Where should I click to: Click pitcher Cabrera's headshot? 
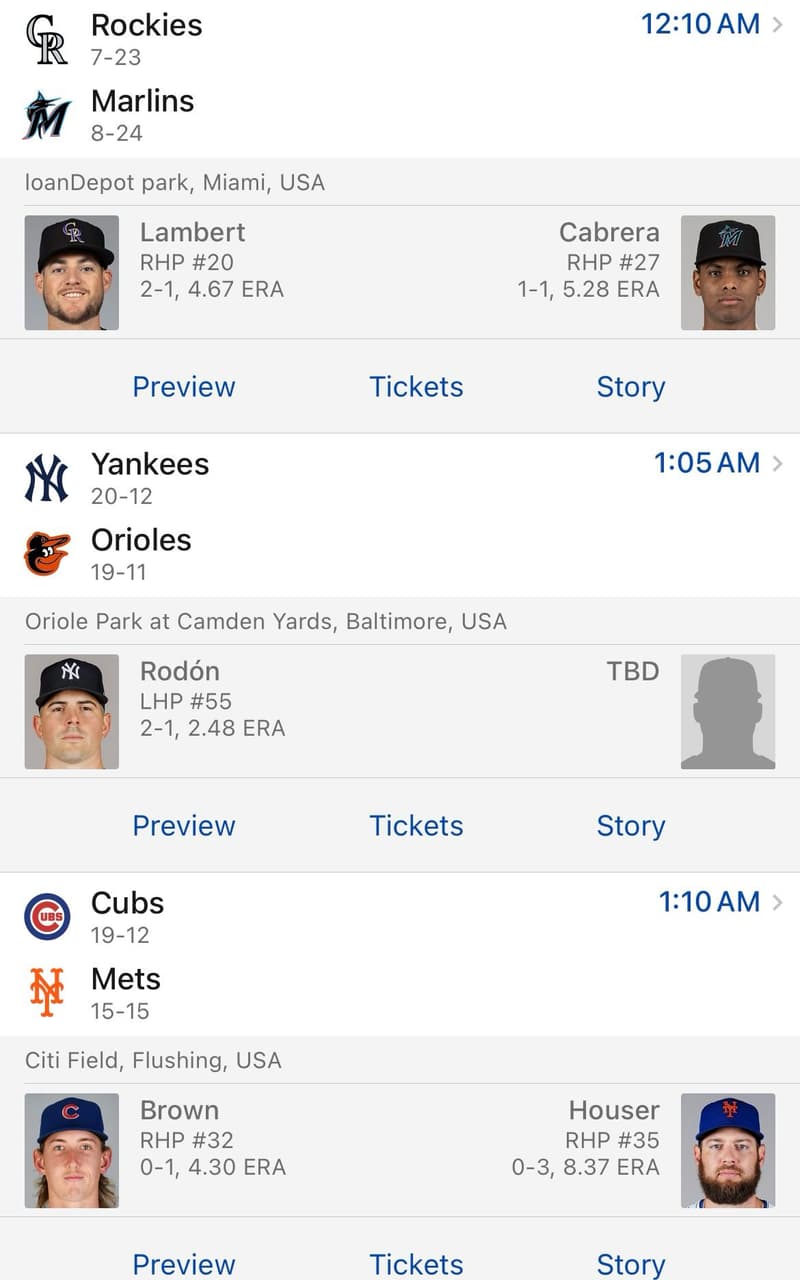728,272
